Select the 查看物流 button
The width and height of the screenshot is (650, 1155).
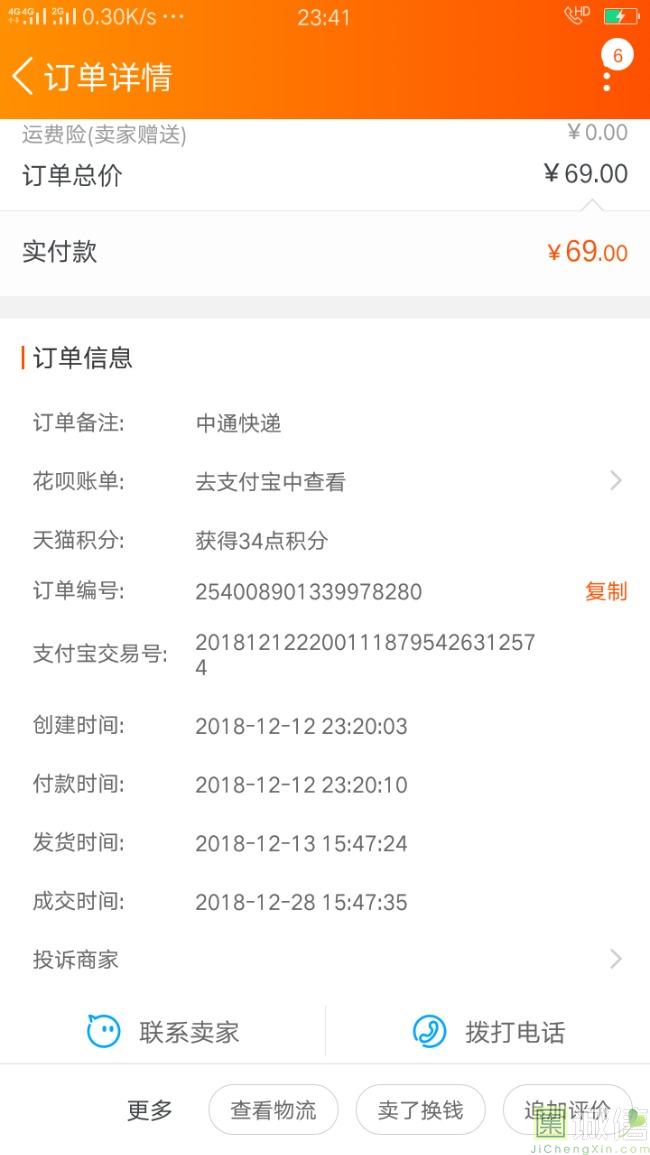[273, 1110]
